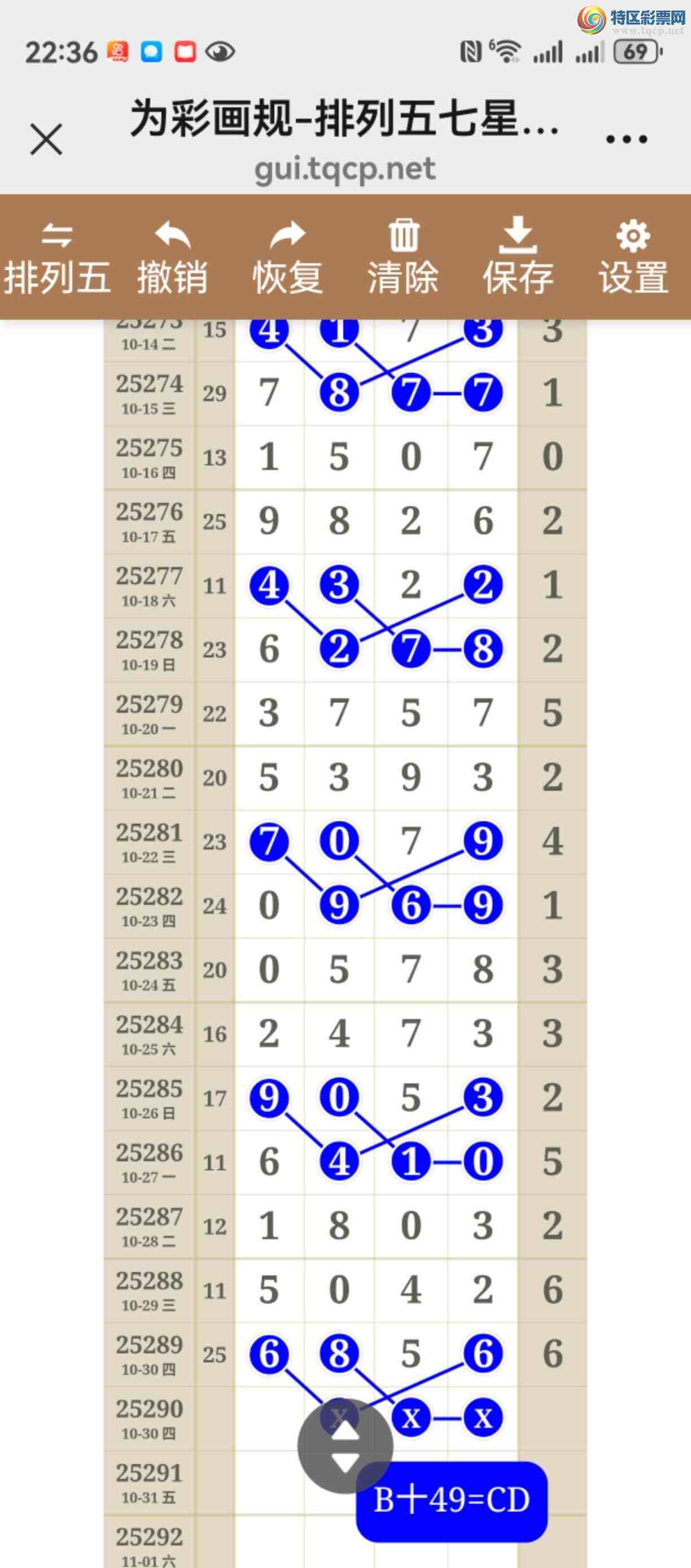This screenshot has height=1568, width=691.
Task: Tap the floating up-down scroll button
Action: [x=345, y=1446]
